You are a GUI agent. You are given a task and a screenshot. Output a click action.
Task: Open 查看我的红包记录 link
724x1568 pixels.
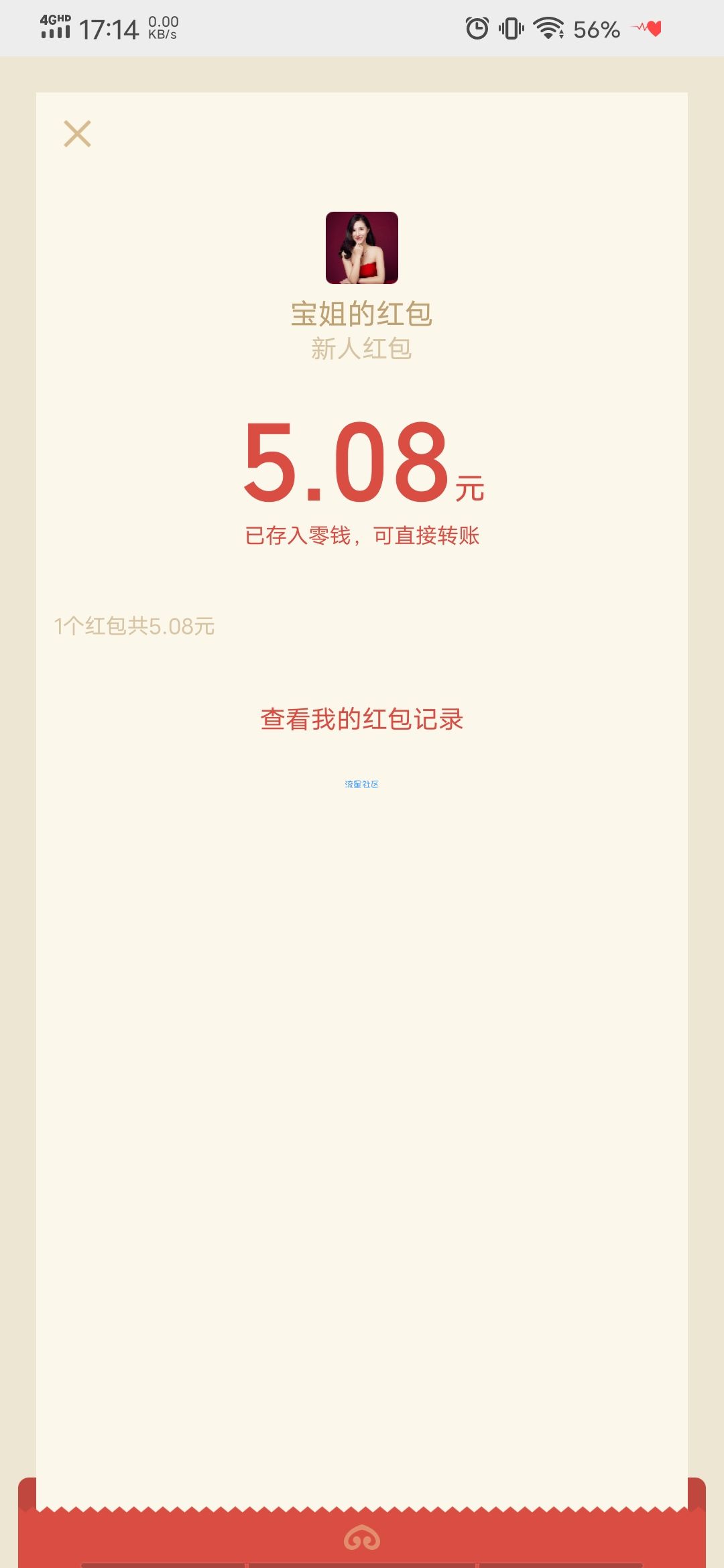(362, 719)
